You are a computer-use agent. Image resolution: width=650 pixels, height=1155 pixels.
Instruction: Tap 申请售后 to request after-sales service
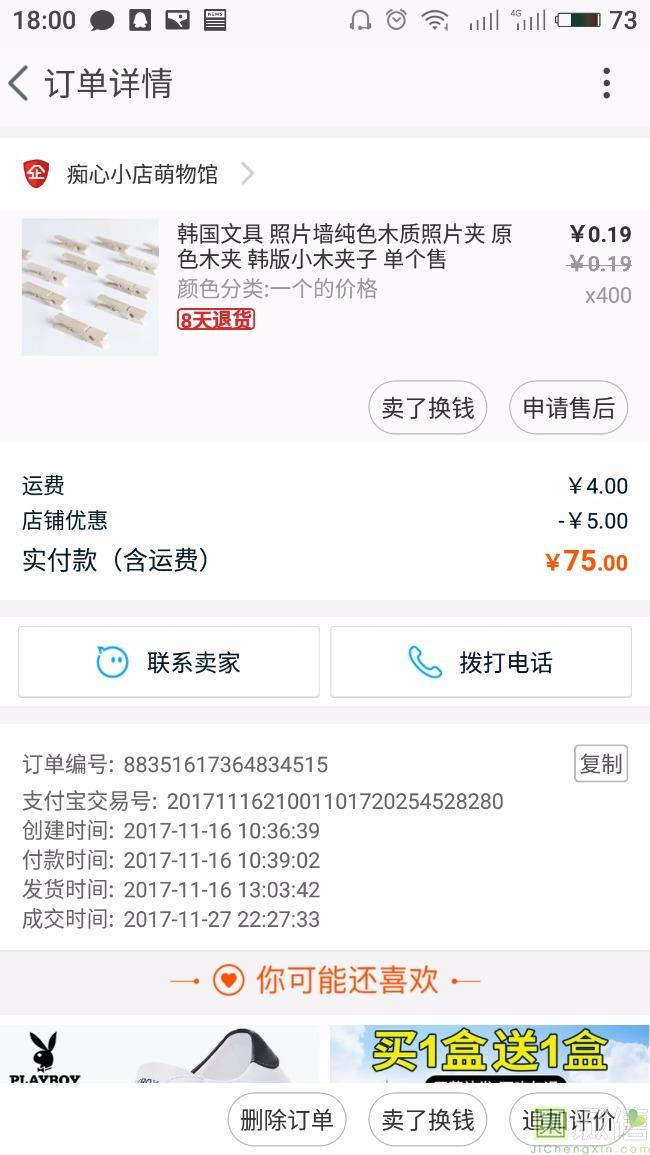[568, 408]
